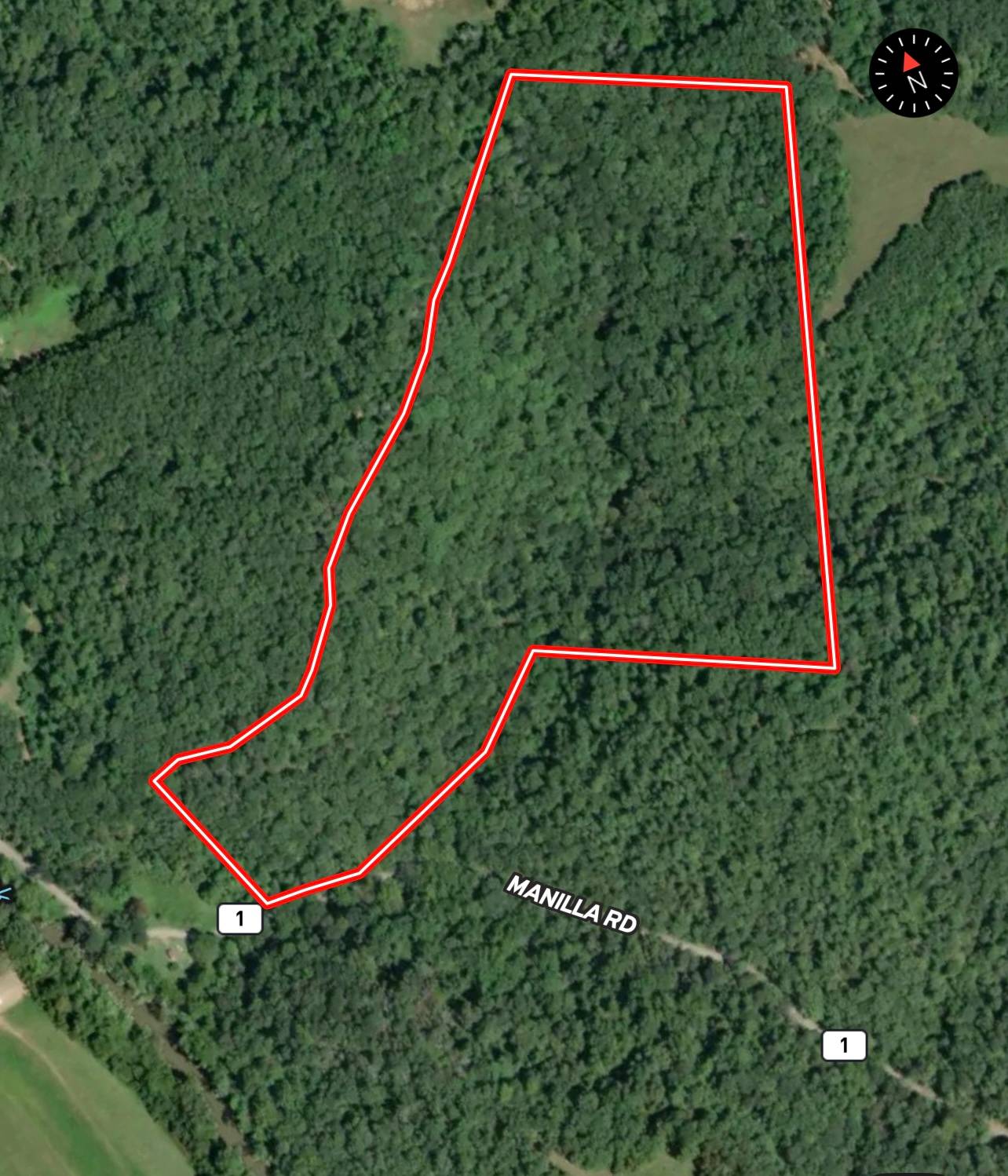The image size is (1008, 1176).
Task: Tap the compass to reset north orientation
Action: (914, 72)
